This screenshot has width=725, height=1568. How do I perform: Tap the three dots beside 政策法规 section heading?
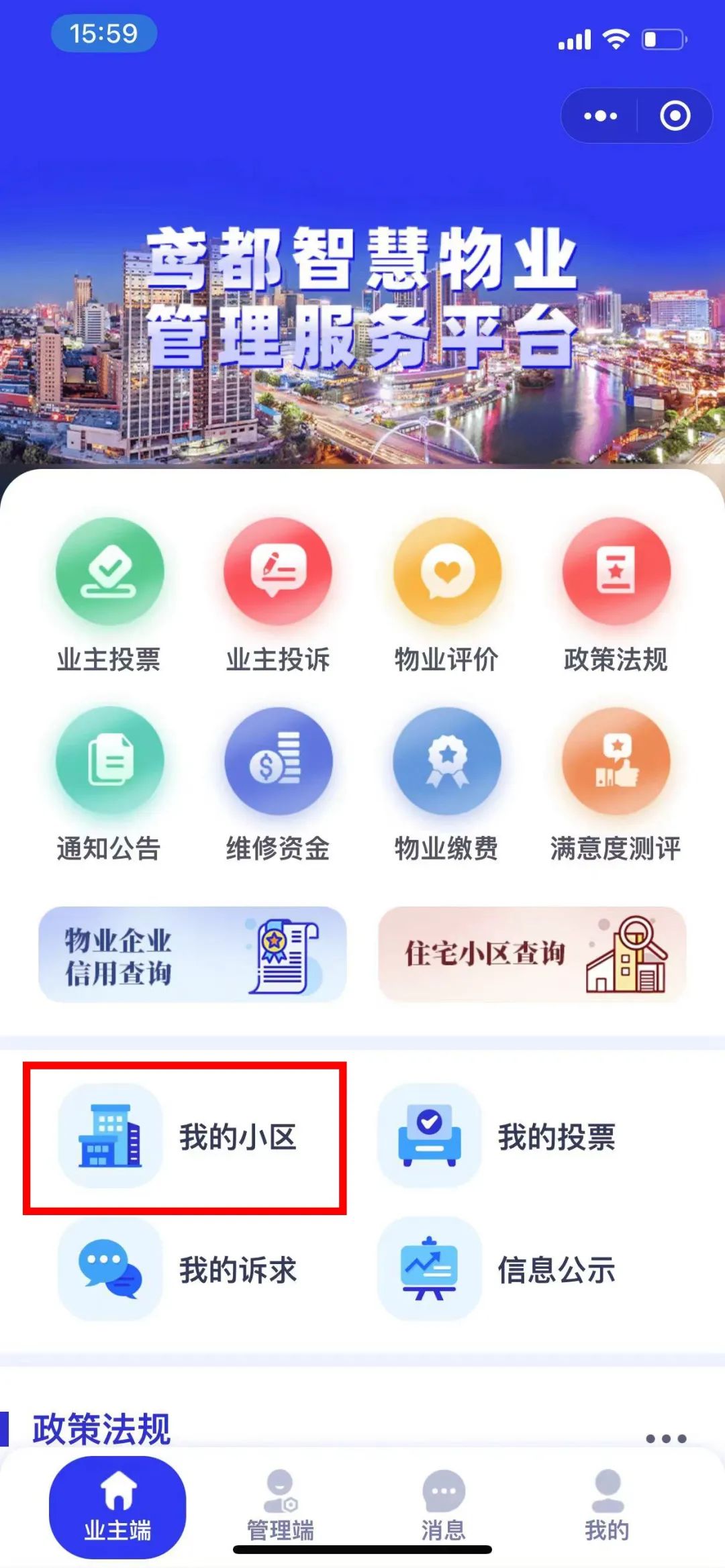tap(665, 1439)
